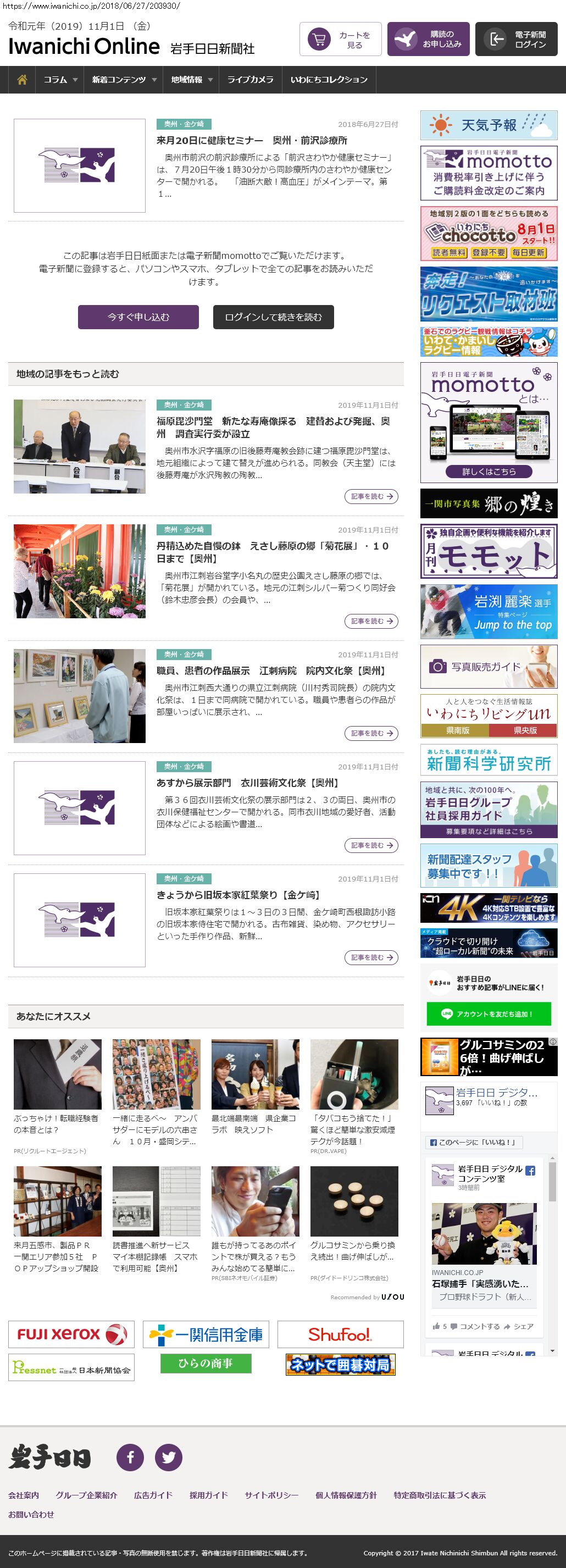Open the 天気予報 weather banner

489,125
